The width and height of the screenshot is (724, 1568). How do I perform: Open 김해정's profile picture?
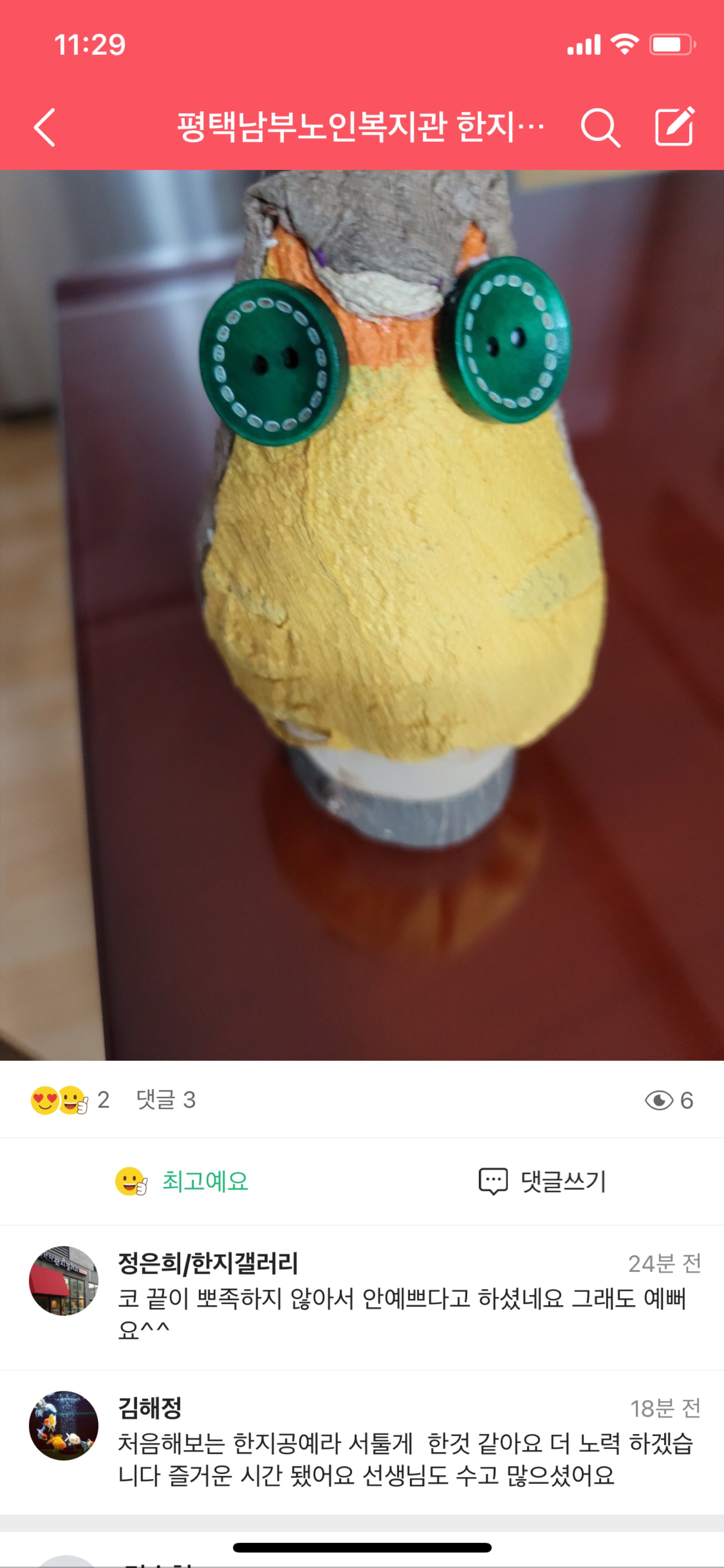tap(64, 1426)
